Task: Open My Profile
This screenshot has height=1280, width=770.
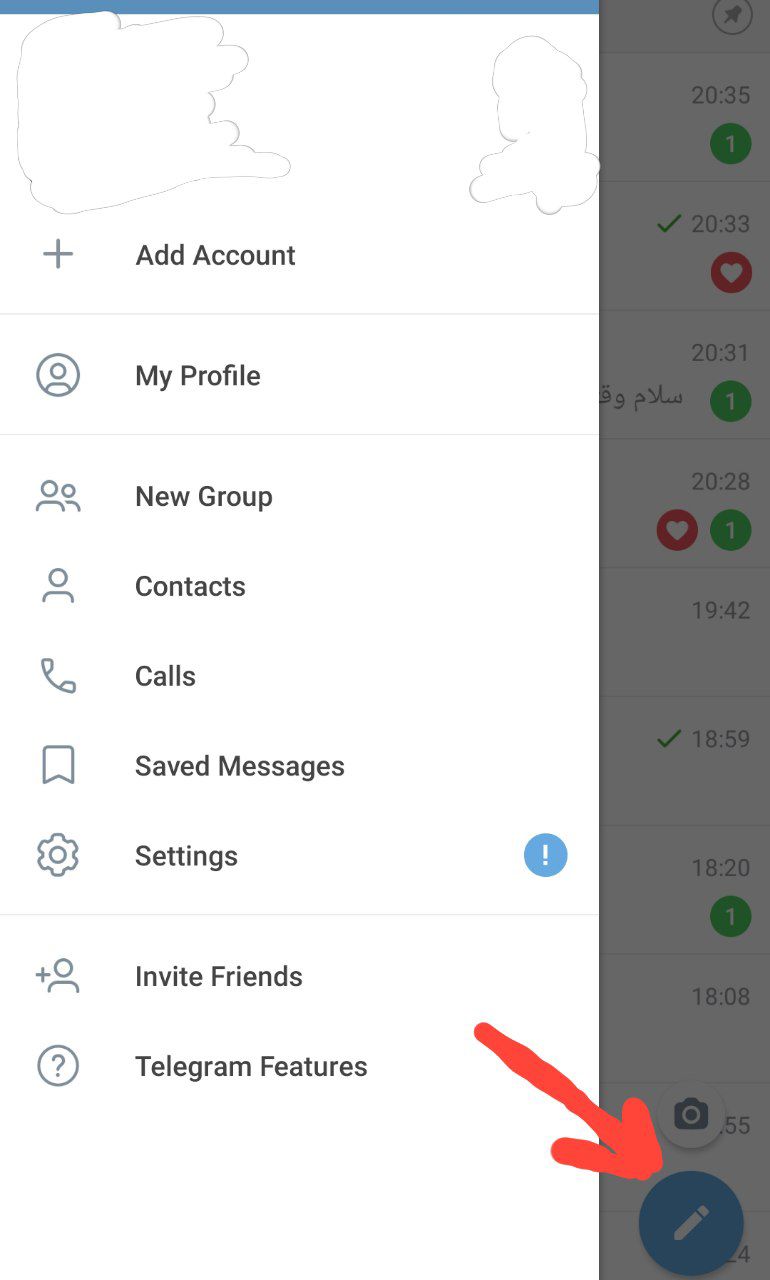Action: (198, 376)
